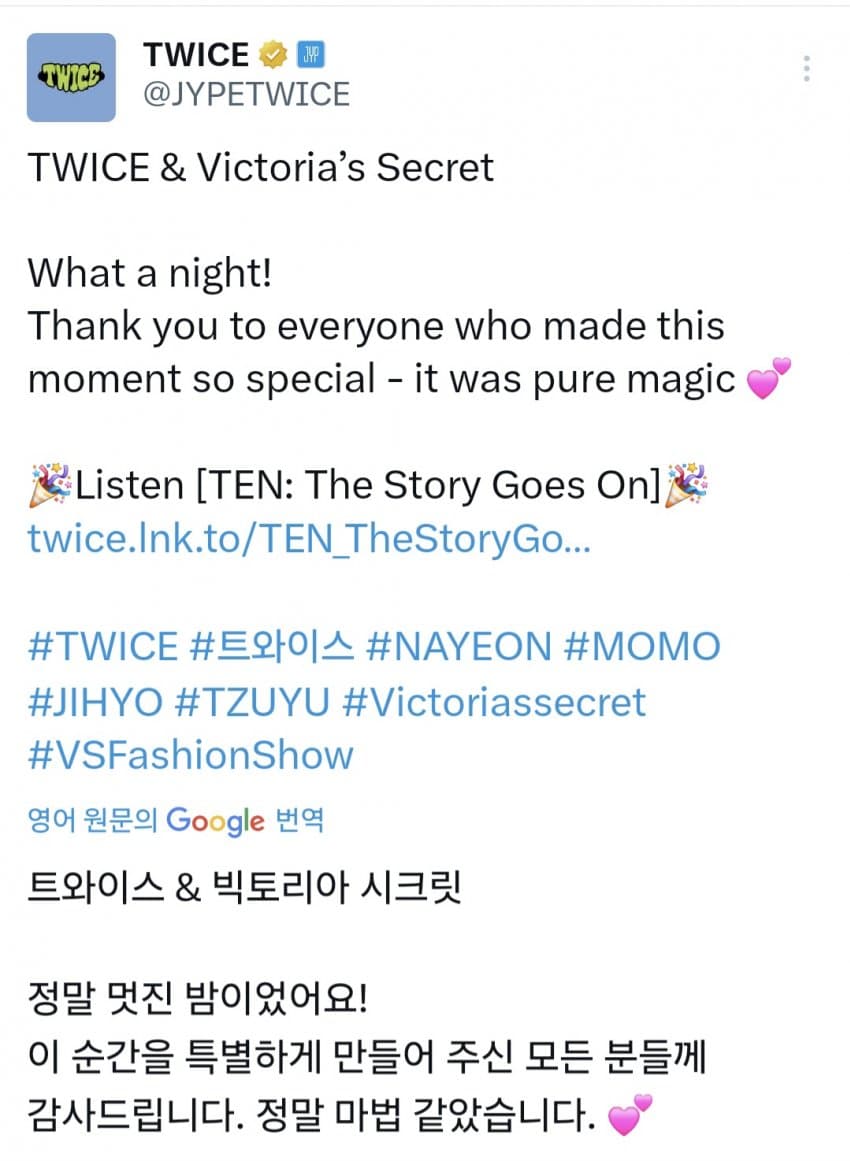850x1161 pixels.
Task: Open the @JYPETWICE profile handle
Action: click(246, 94)
